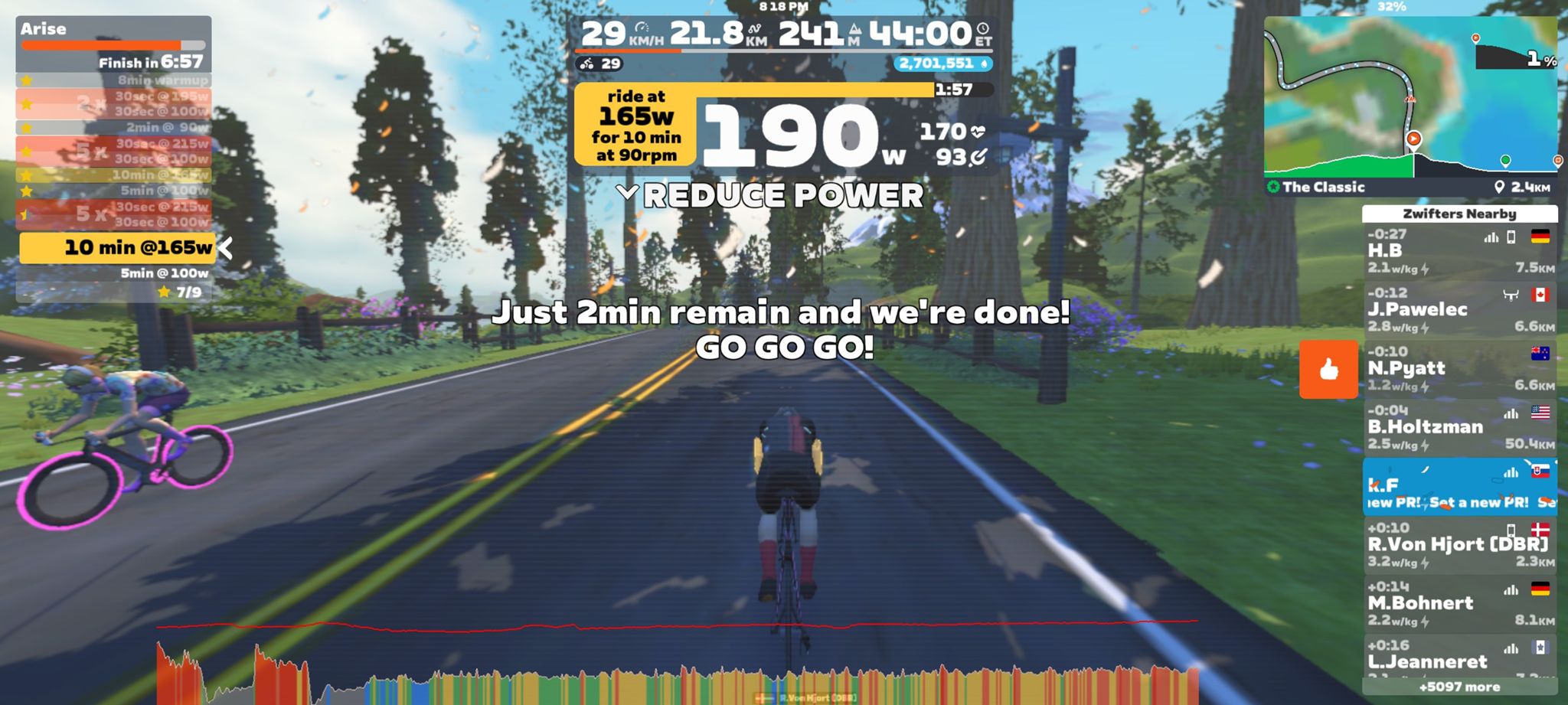Select rider R.Von Hjort [DBR]
1568x705 pixels.
1459,544
